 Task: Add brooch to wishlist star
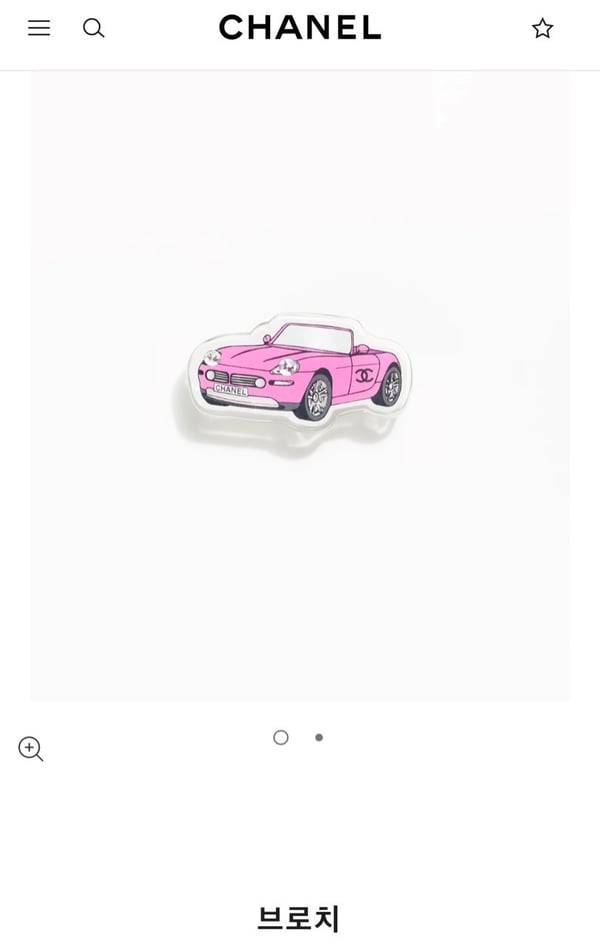[x=542, y=28]
